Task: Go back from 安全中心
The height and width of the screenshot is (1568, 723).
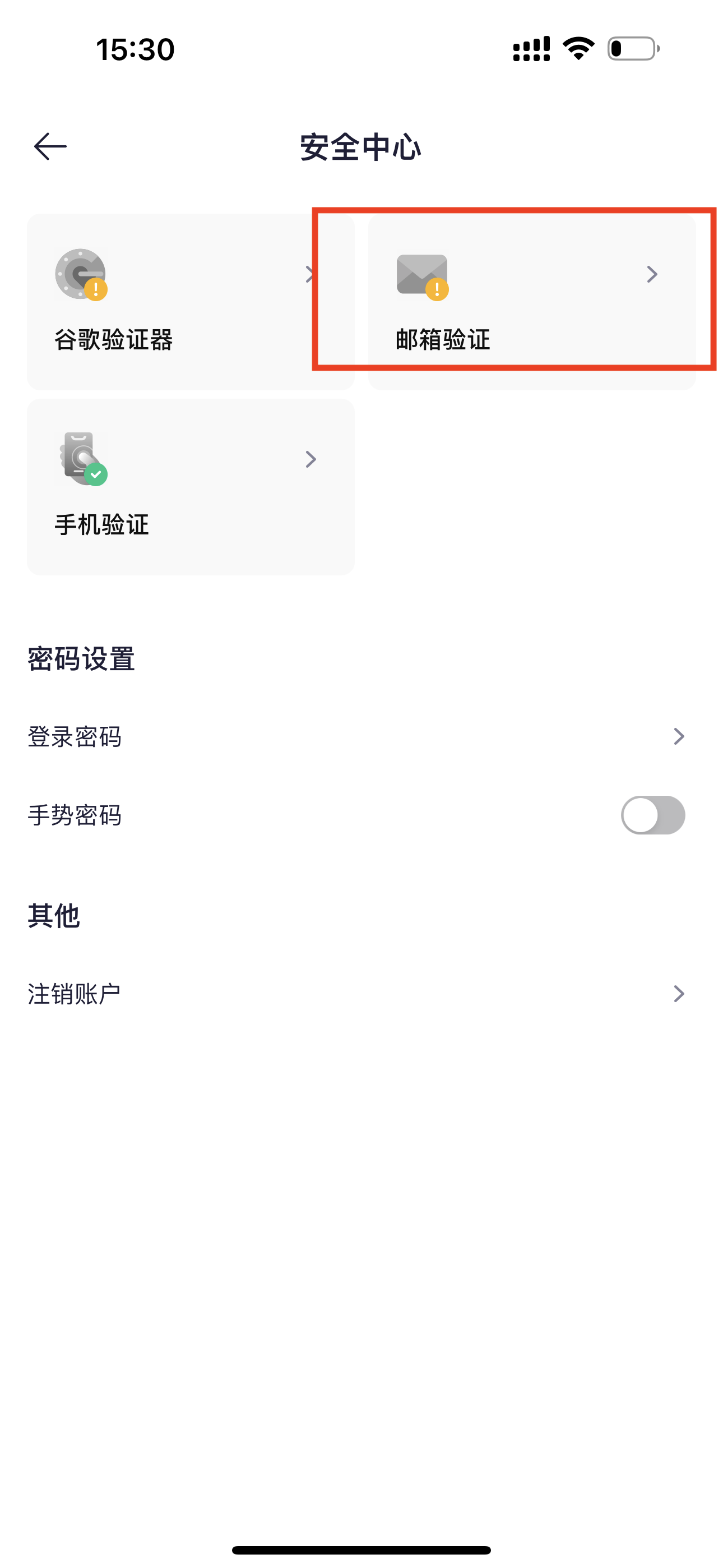Action: (x=50, y=147)
